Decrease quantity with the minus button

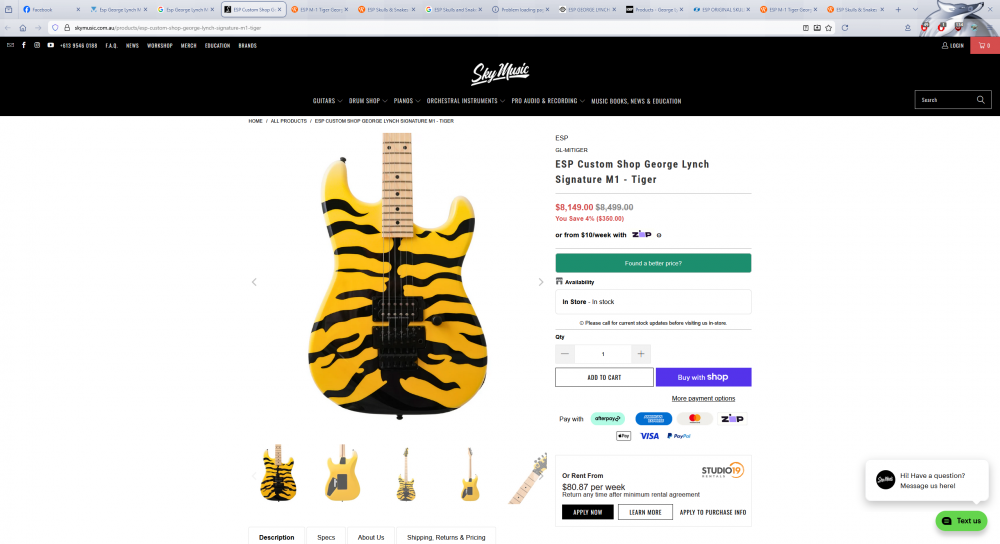click(565, 354)
